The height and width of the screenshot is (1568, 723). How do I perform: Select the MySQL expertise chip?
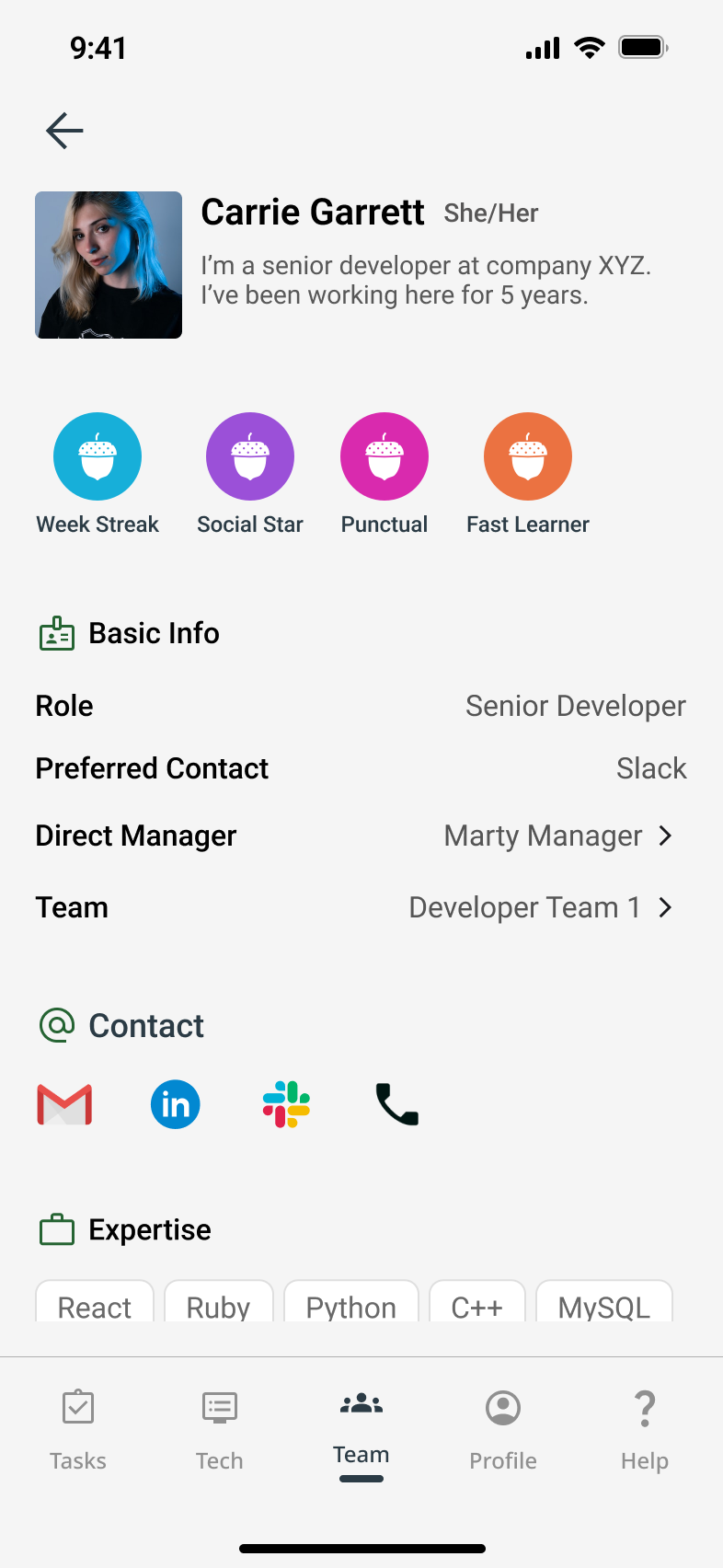[x=604, y=1305]
